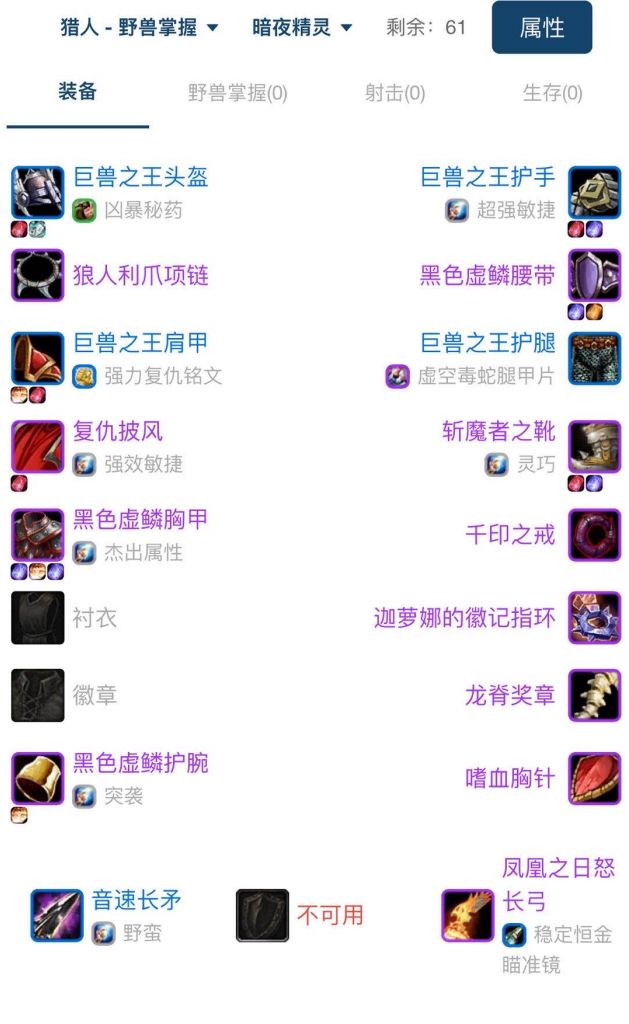Select the empty 衬衣 slot

[x=94, y=617]
